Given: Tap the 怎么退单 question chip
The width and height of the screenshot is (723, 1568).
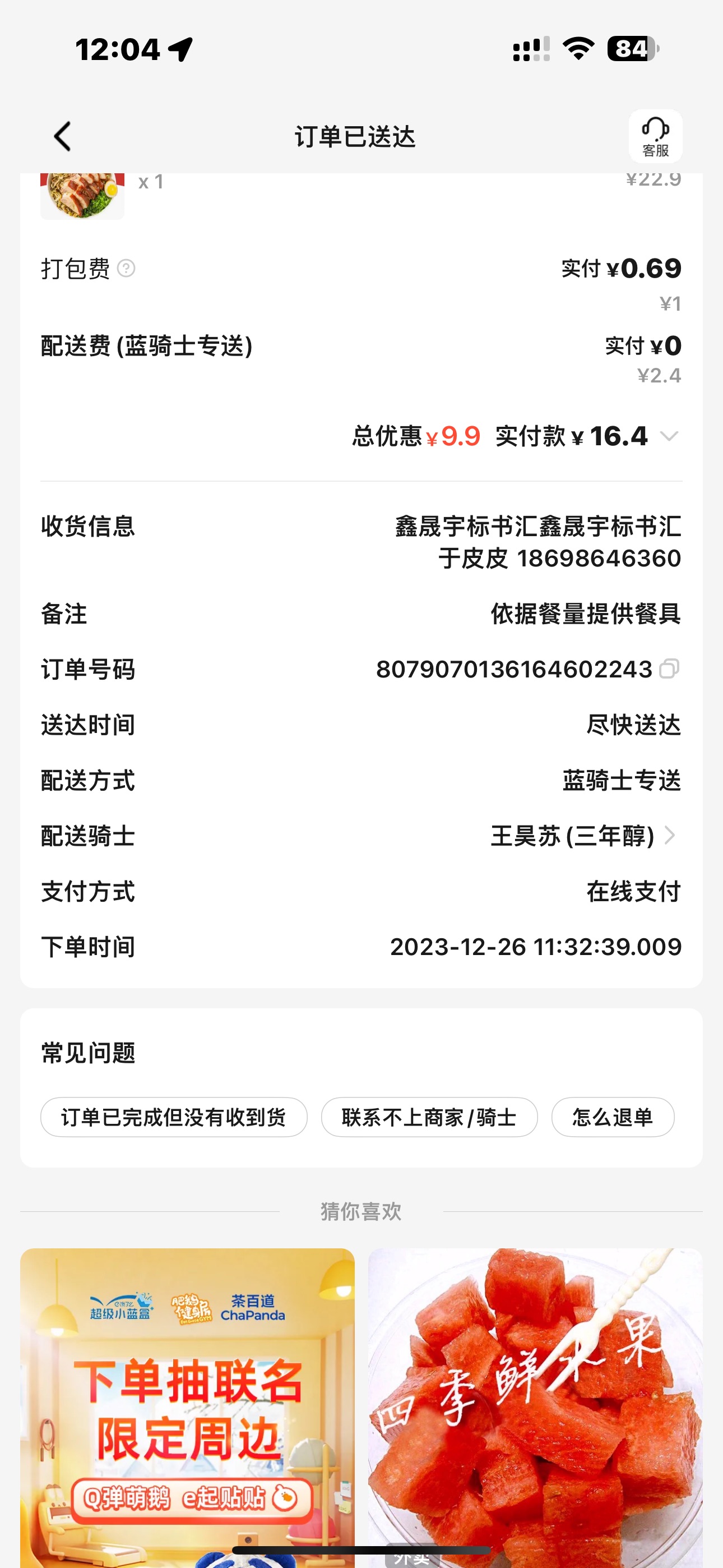Looking at the screenshot, I should 612,1117.
